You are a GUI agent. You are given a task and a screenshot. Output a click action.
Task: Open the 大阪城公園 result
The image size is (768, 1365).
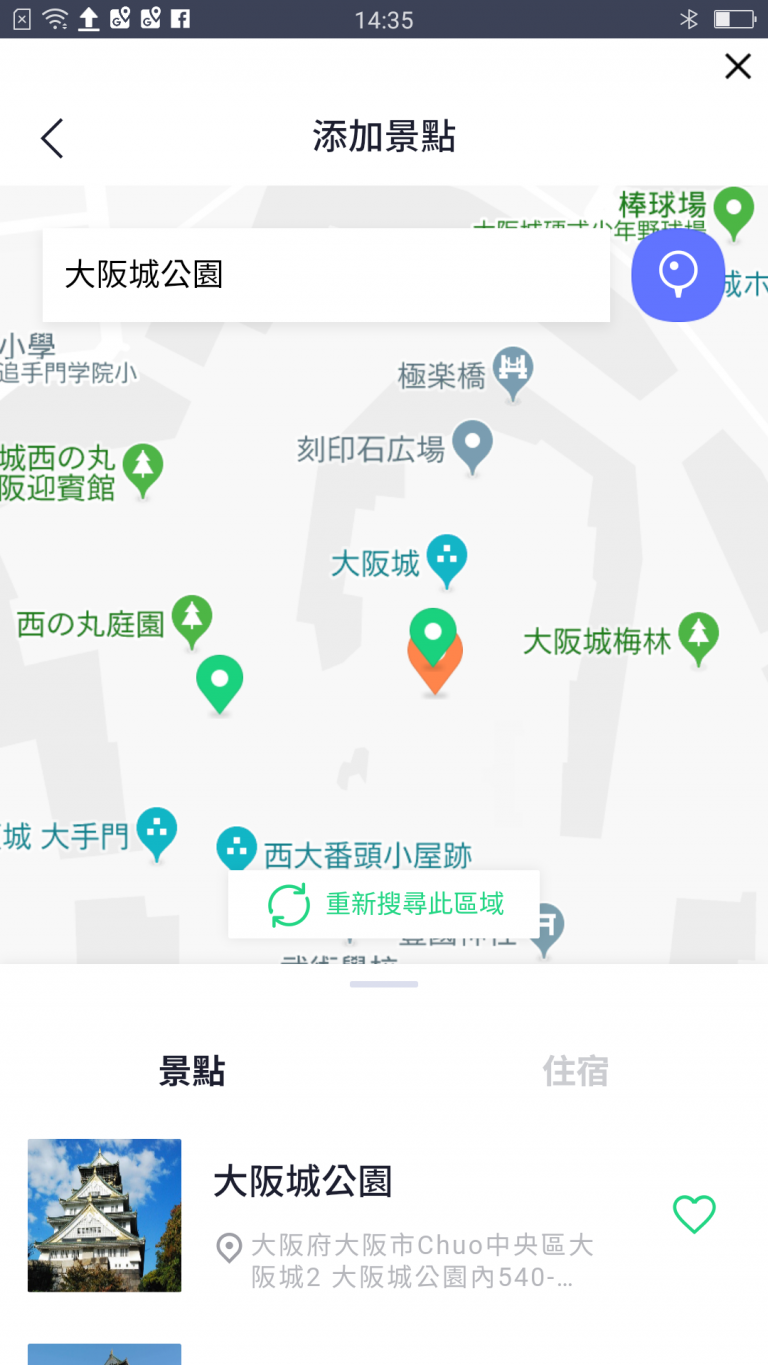tap(384, 1215)
